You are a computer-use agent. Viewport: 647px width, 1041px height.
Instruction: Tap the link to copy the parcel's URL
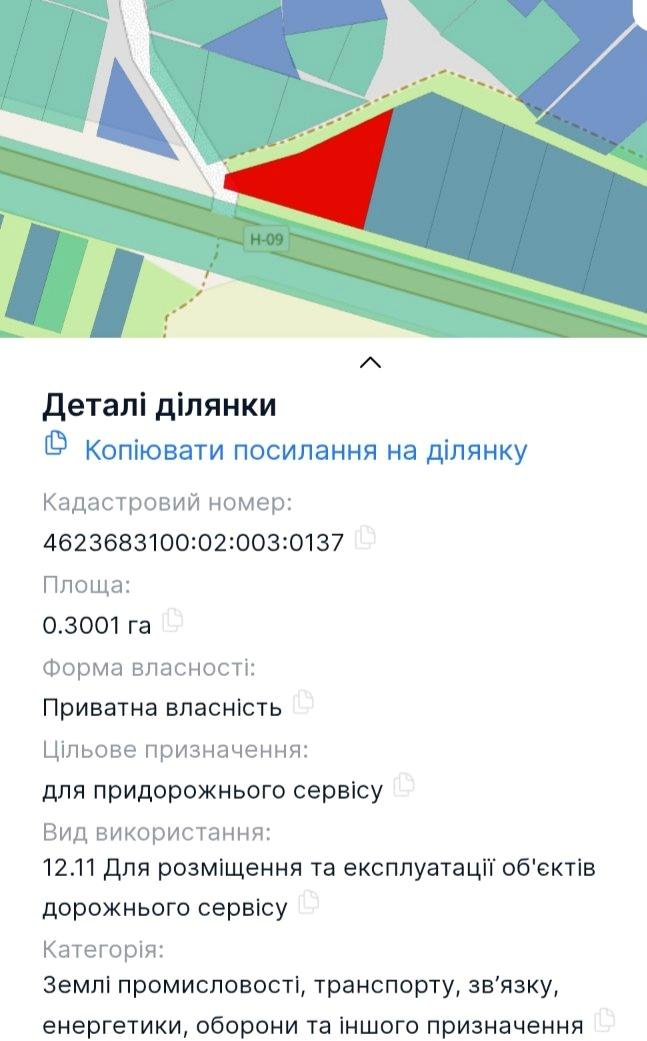click(x=304, y=450)
